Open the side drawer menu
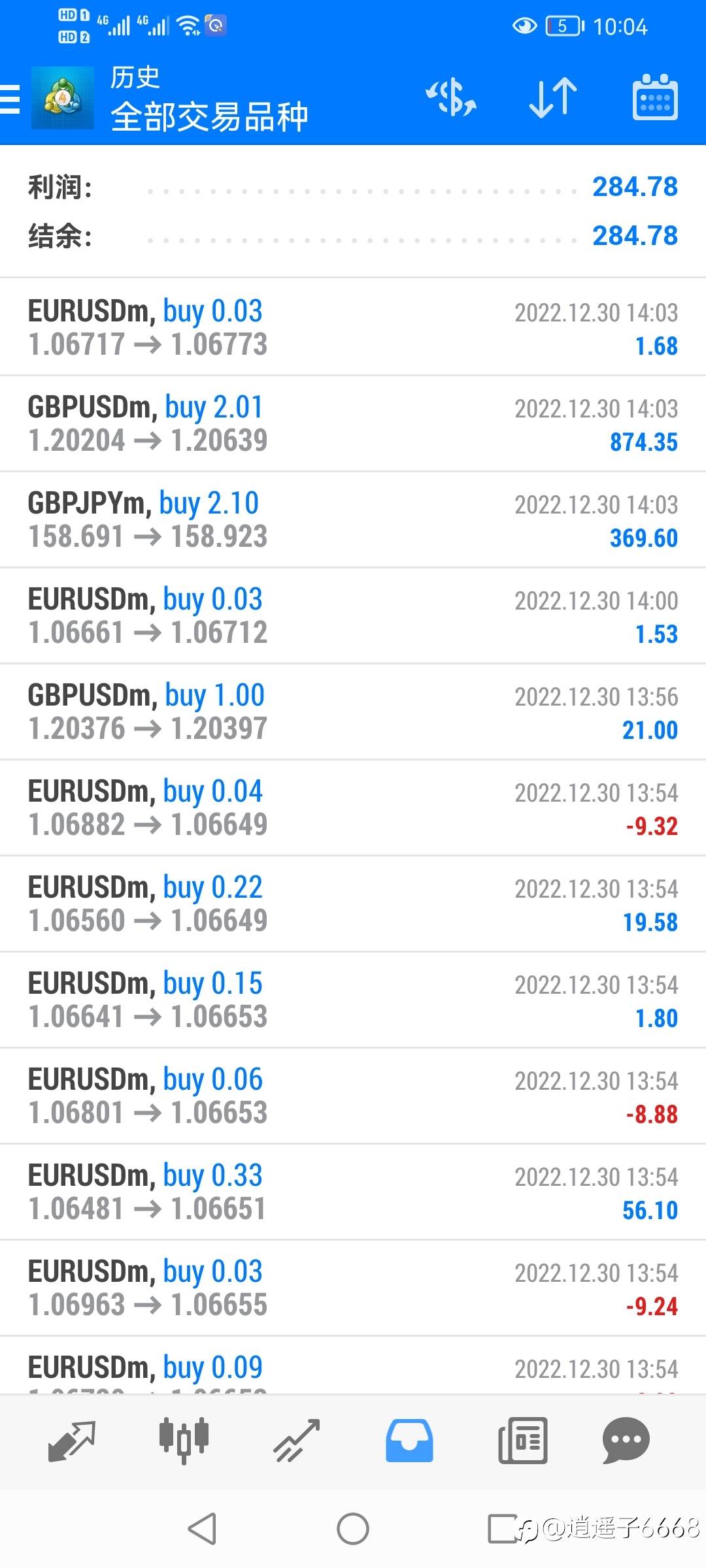The width and height of the screenshot is (706, 1568). pyautogui.click(x=10, y=99)
